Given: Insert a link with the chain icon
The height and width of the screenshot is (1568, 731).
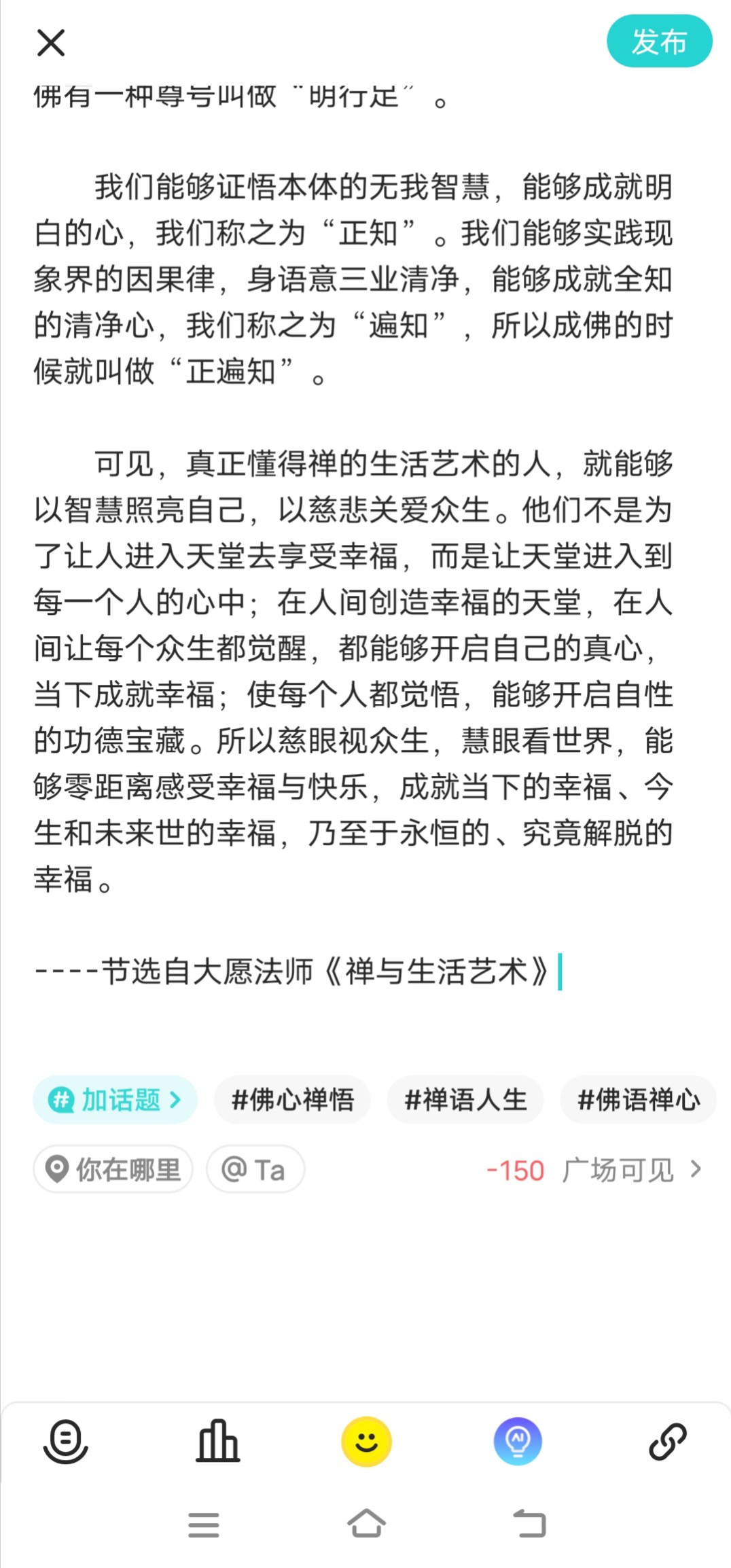Looking at the screenshot, I should [668, 1441].
